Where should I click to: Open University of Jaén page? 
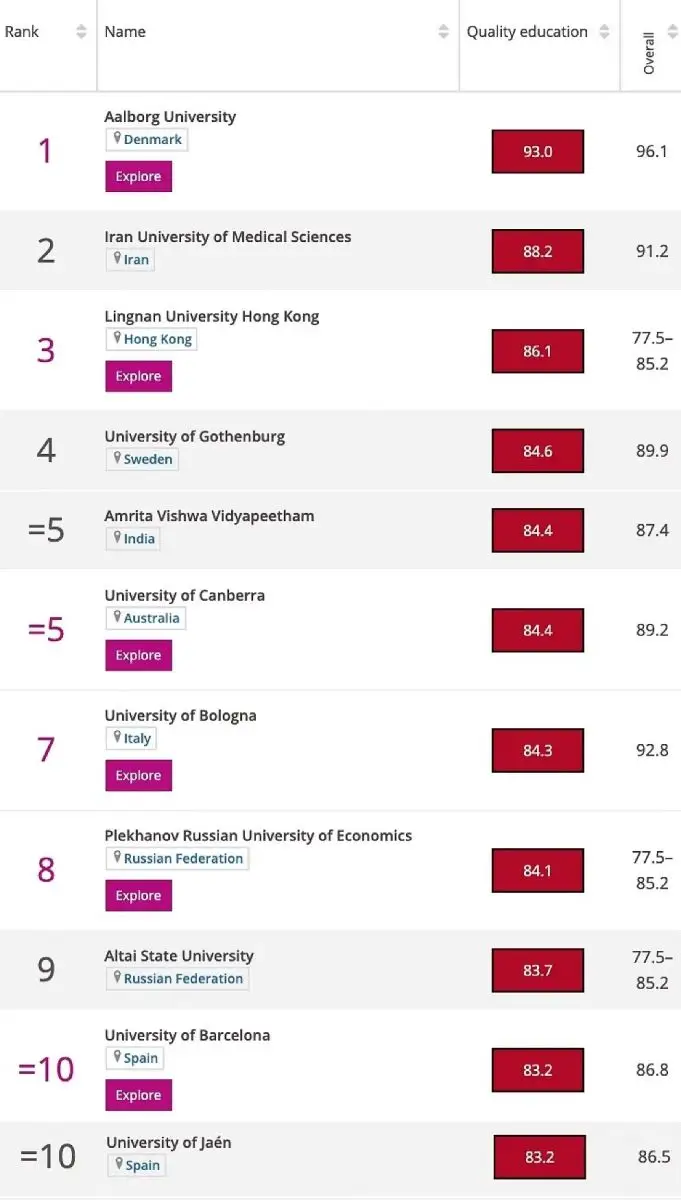pyautogui.click(x=168, y=1143)
